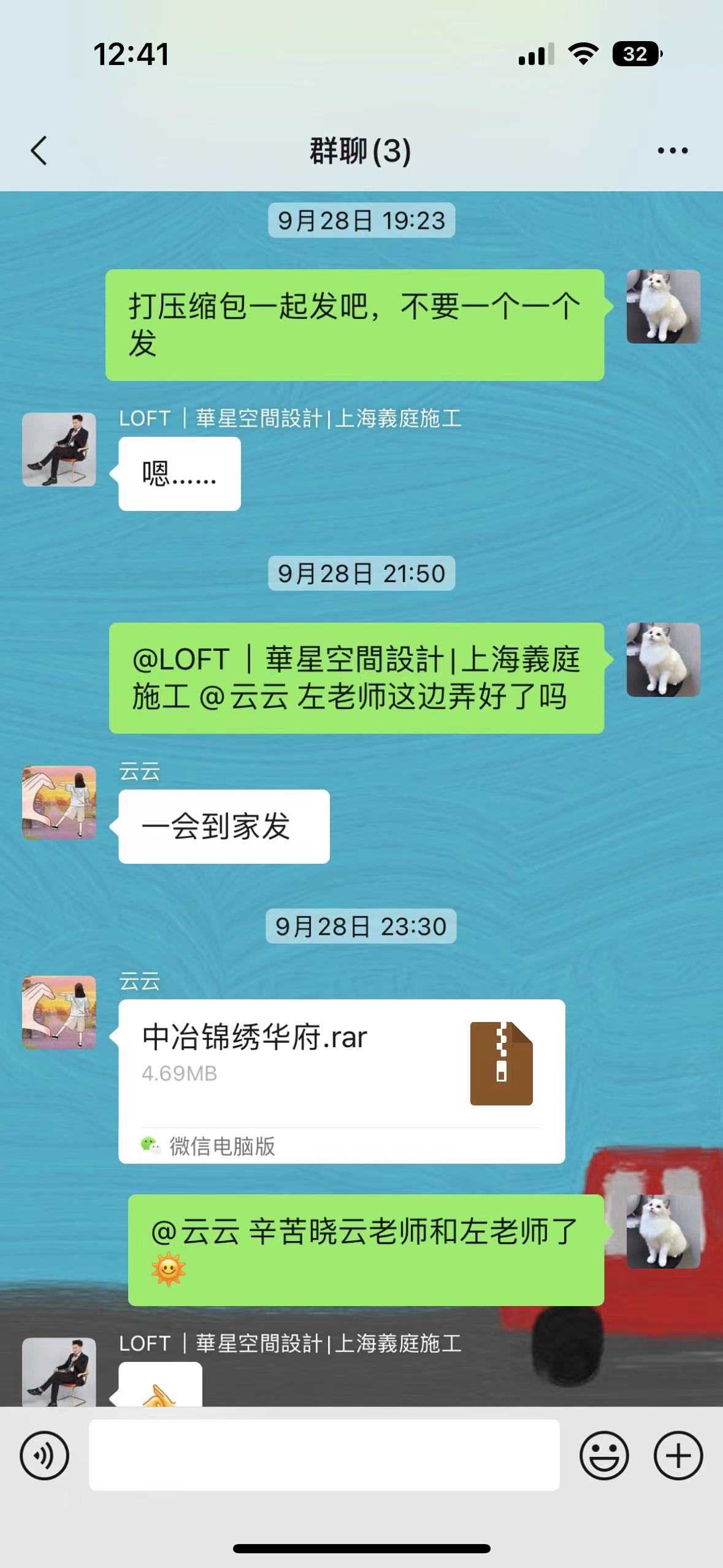Viewport: 723px width, 1568px height.
Task: Open group chat details via three dots
Action: tap(672, 151)
